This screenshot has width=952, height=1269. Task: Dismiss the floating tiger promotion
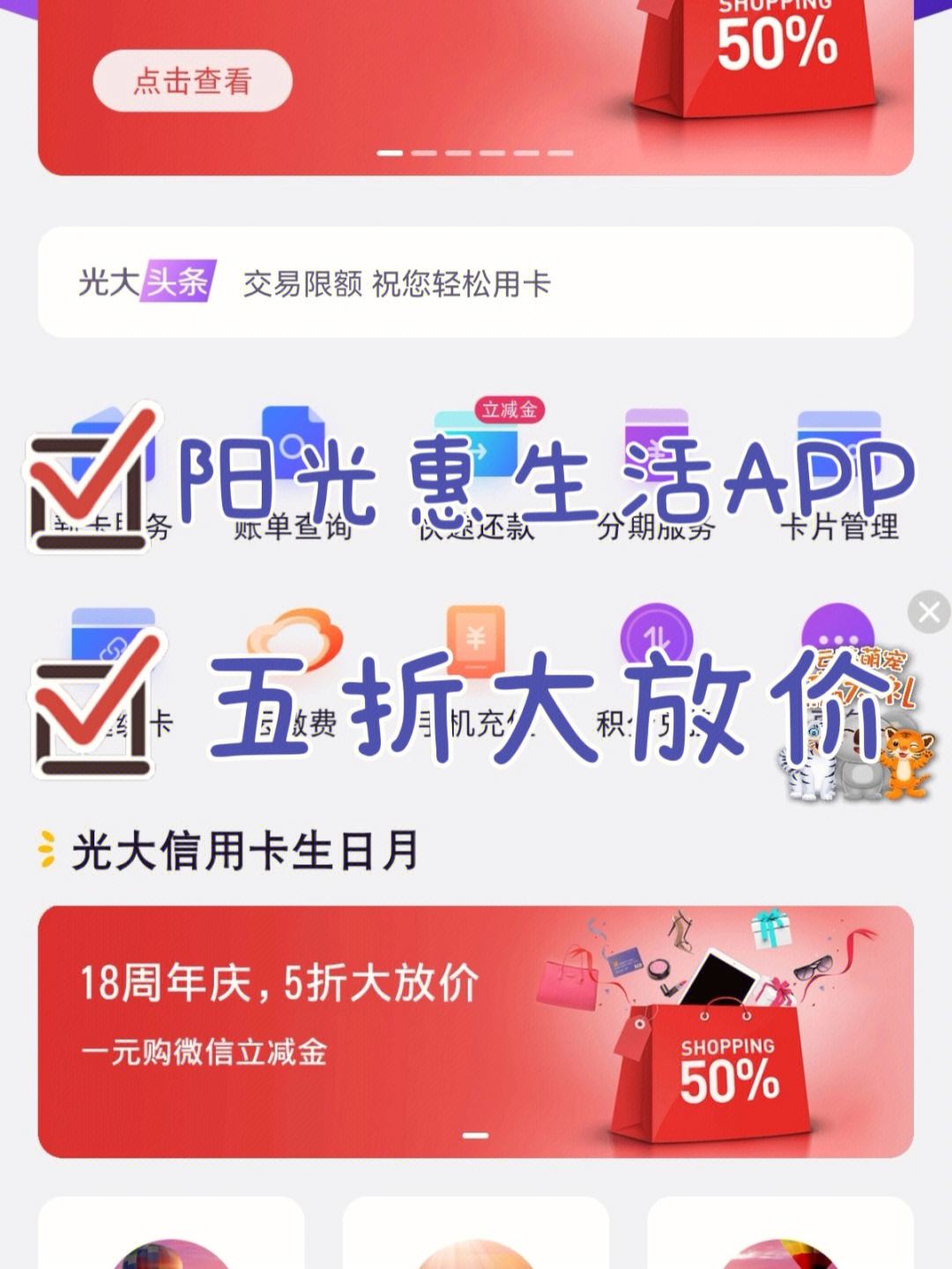[x=929, y=612]
